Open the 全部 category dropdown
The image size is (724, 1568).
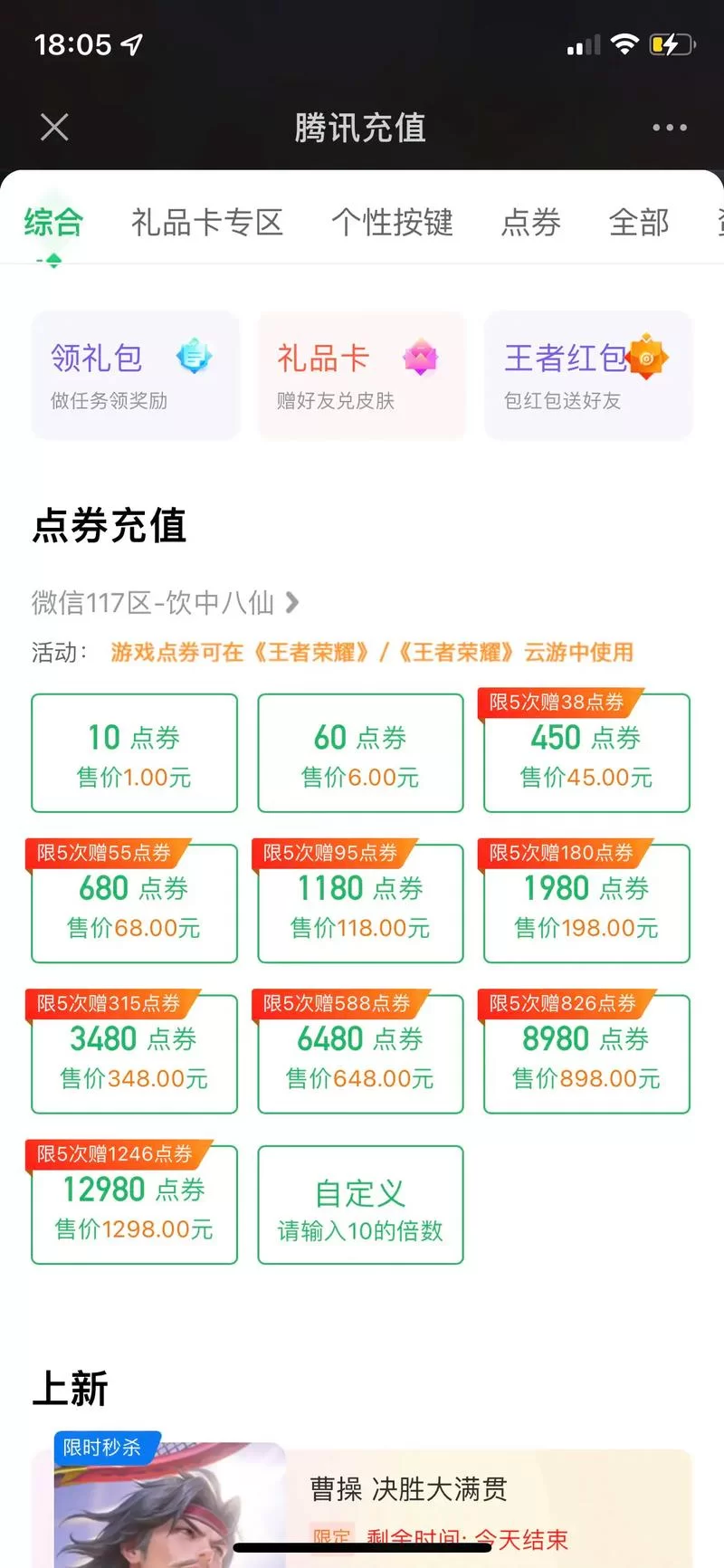click(x=640, y=224)
